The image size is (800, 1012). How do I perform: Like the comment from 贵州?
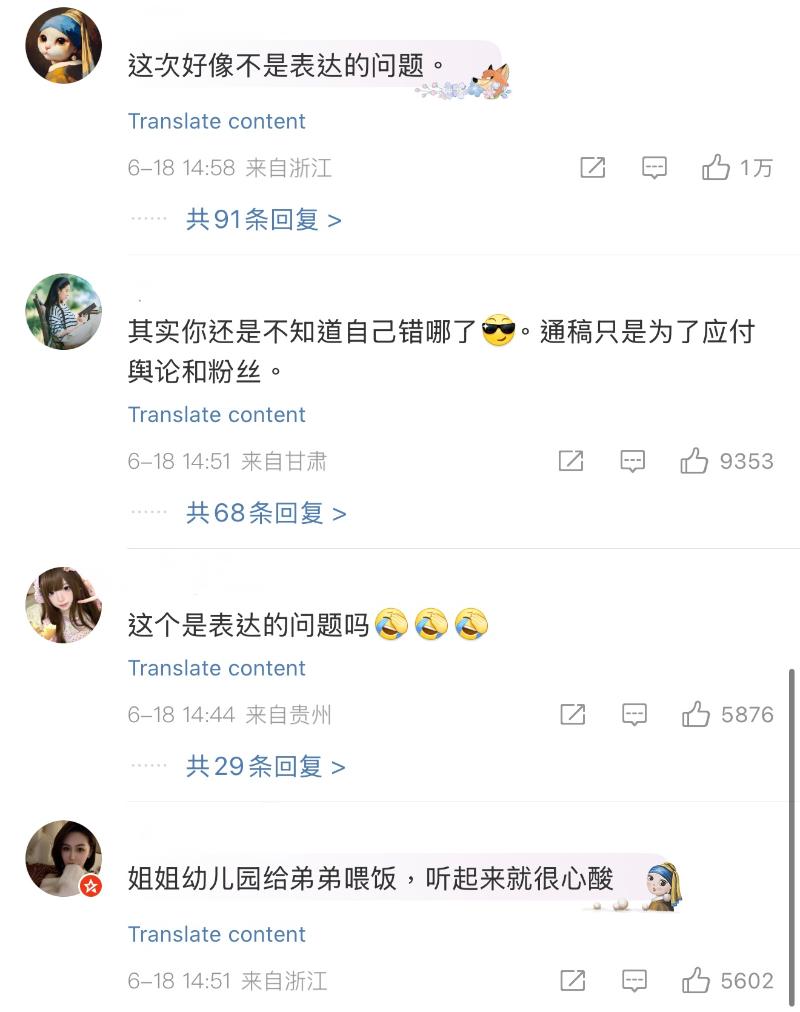pyautogui.click(x=696, y=715)
